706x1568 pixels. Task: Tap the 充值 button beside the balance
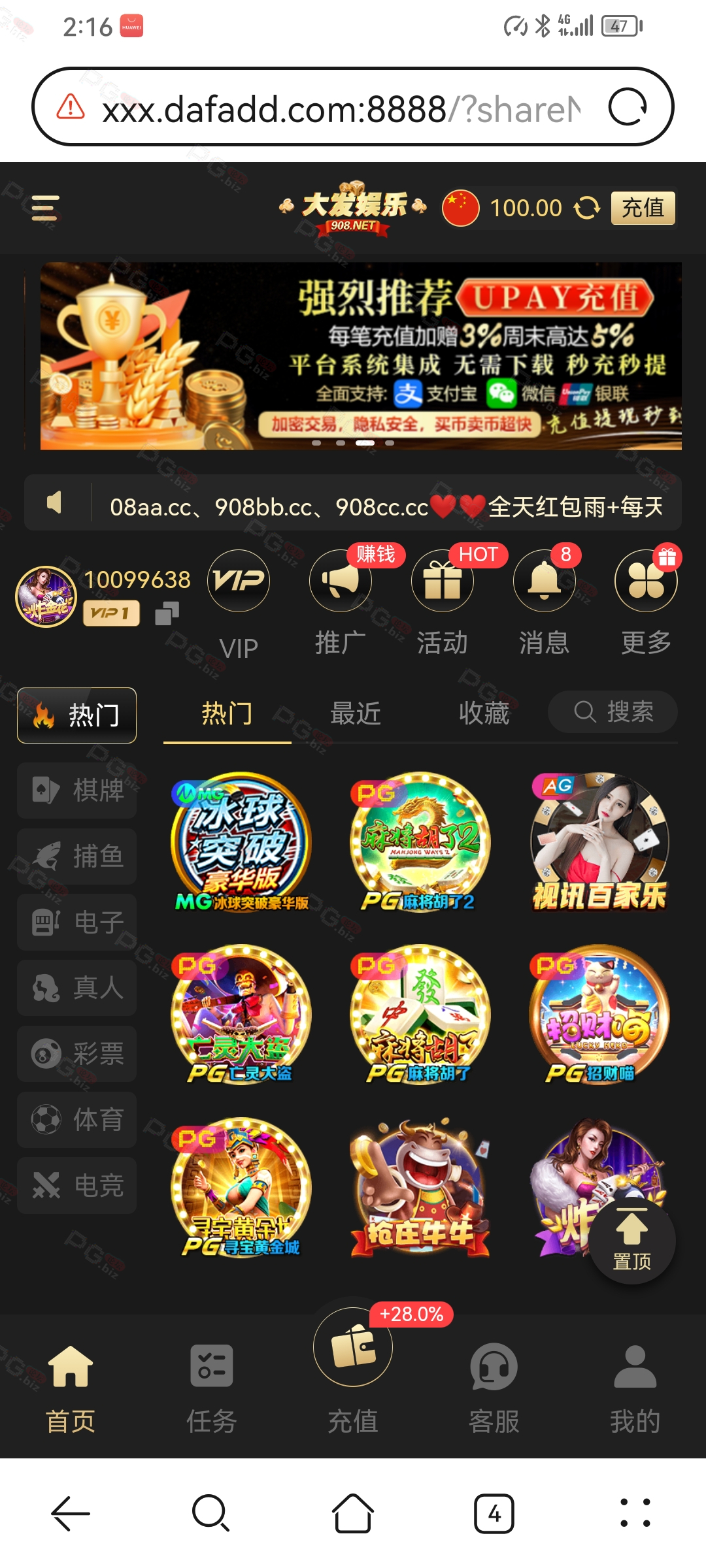643,208
